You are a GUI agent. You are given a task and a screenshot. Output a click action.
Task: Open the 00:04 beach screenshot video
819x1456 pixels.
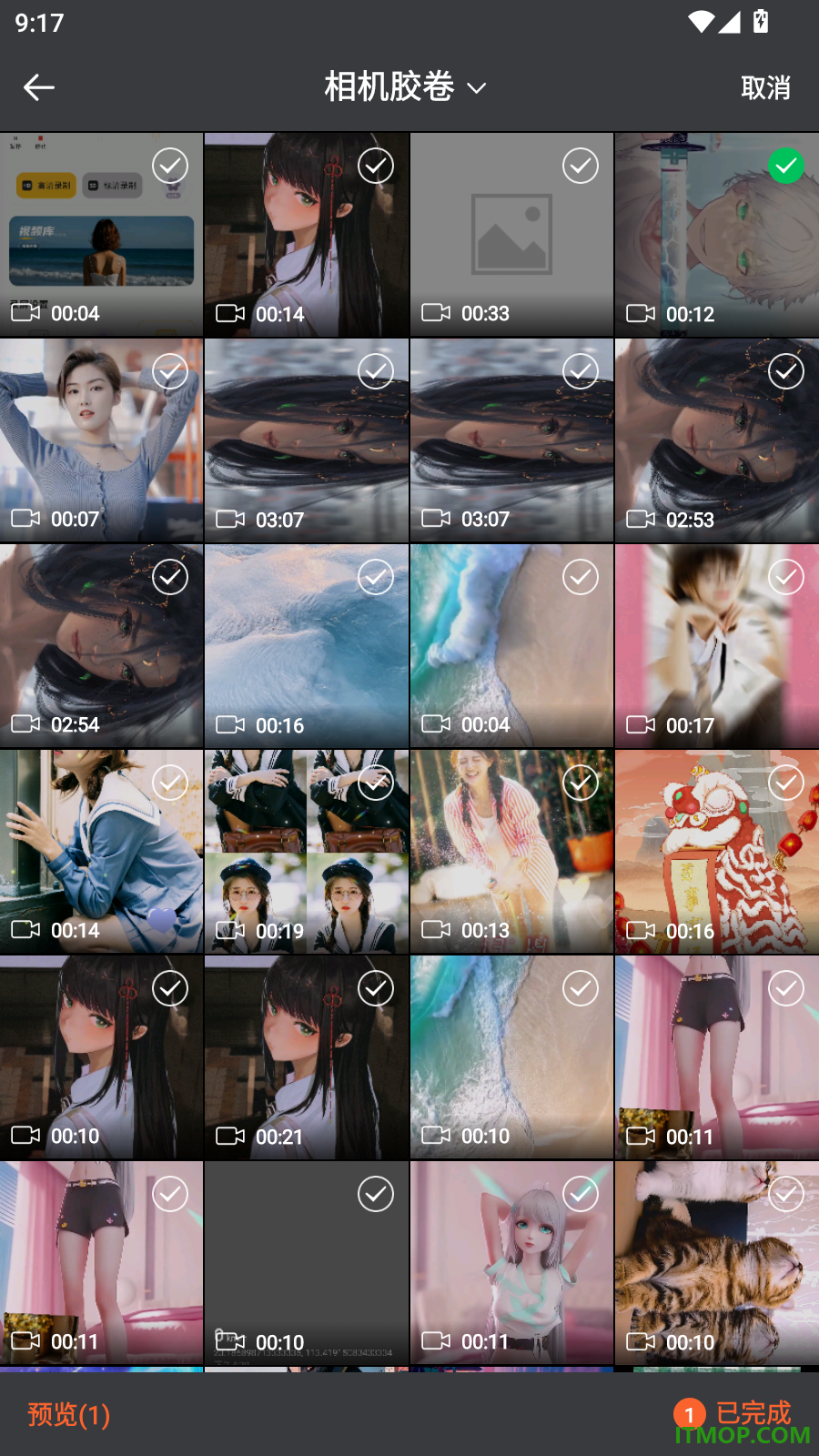101,235
